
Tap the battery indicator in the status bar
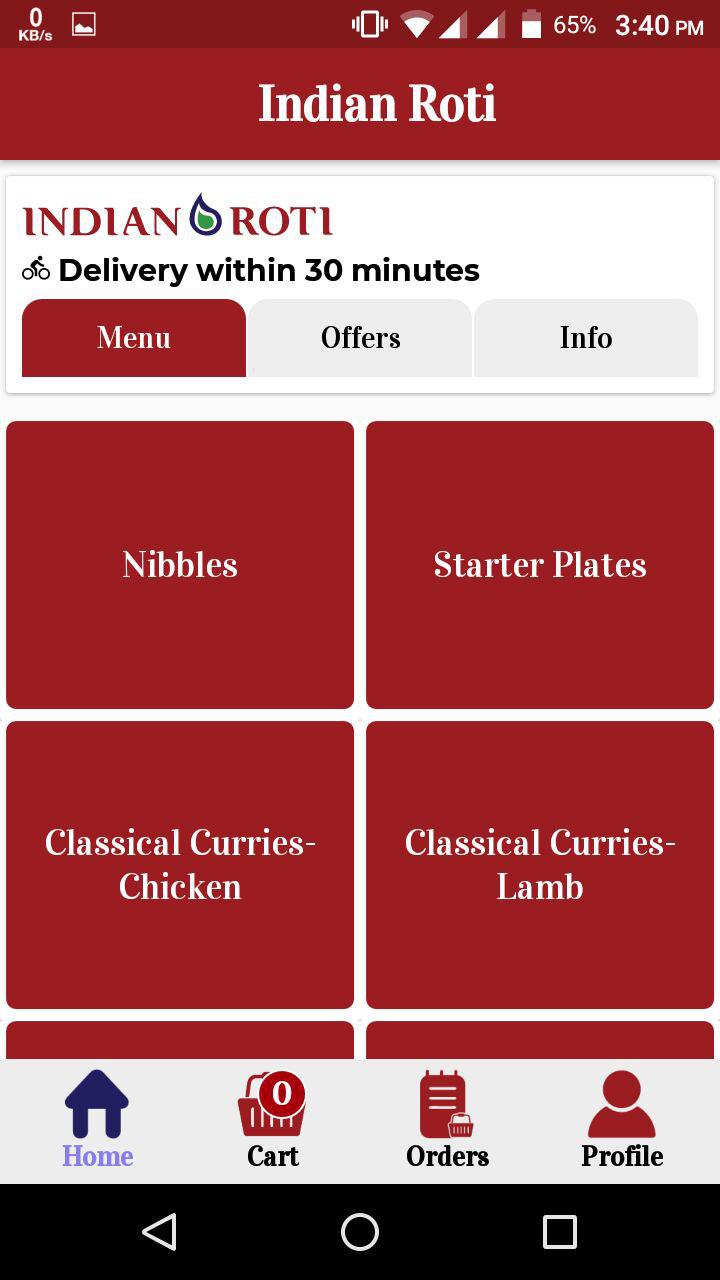pyautogui.click(x=529, y=27)
